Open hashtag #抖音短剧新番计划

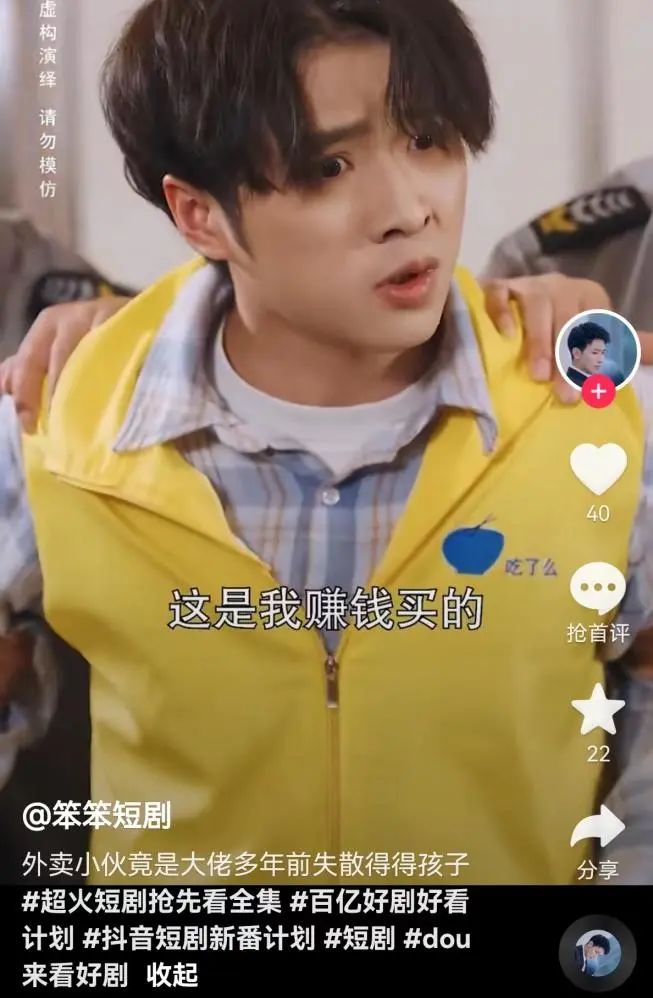(202, 939)
